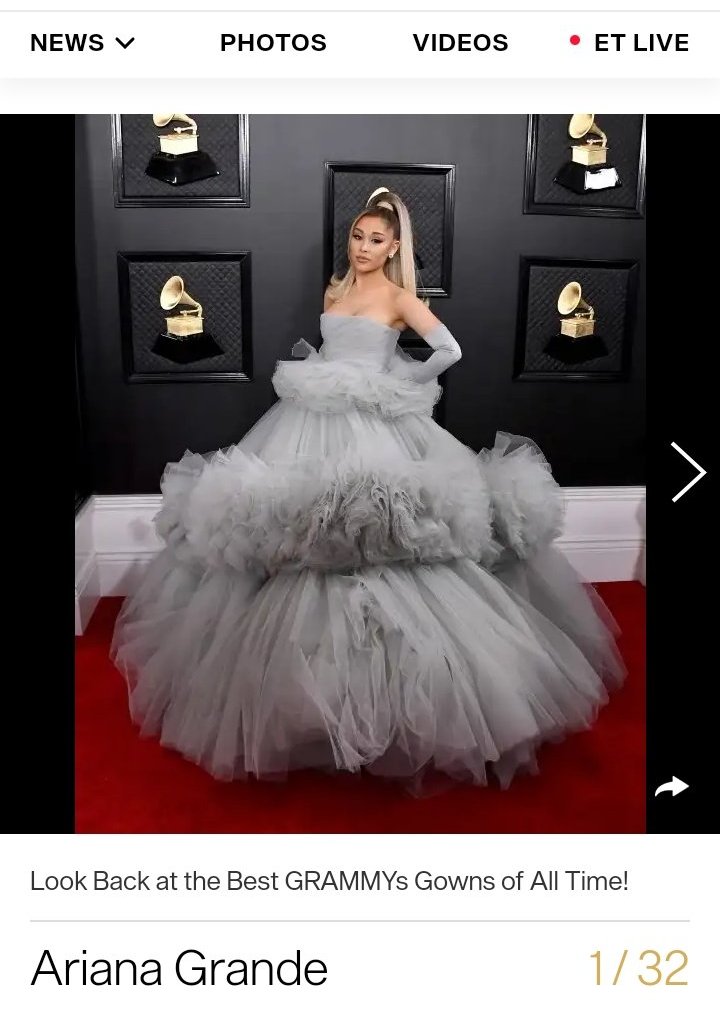Advance to the next gallery photo
Viewport: 720px width, 1030px height.
click(688, 471)
